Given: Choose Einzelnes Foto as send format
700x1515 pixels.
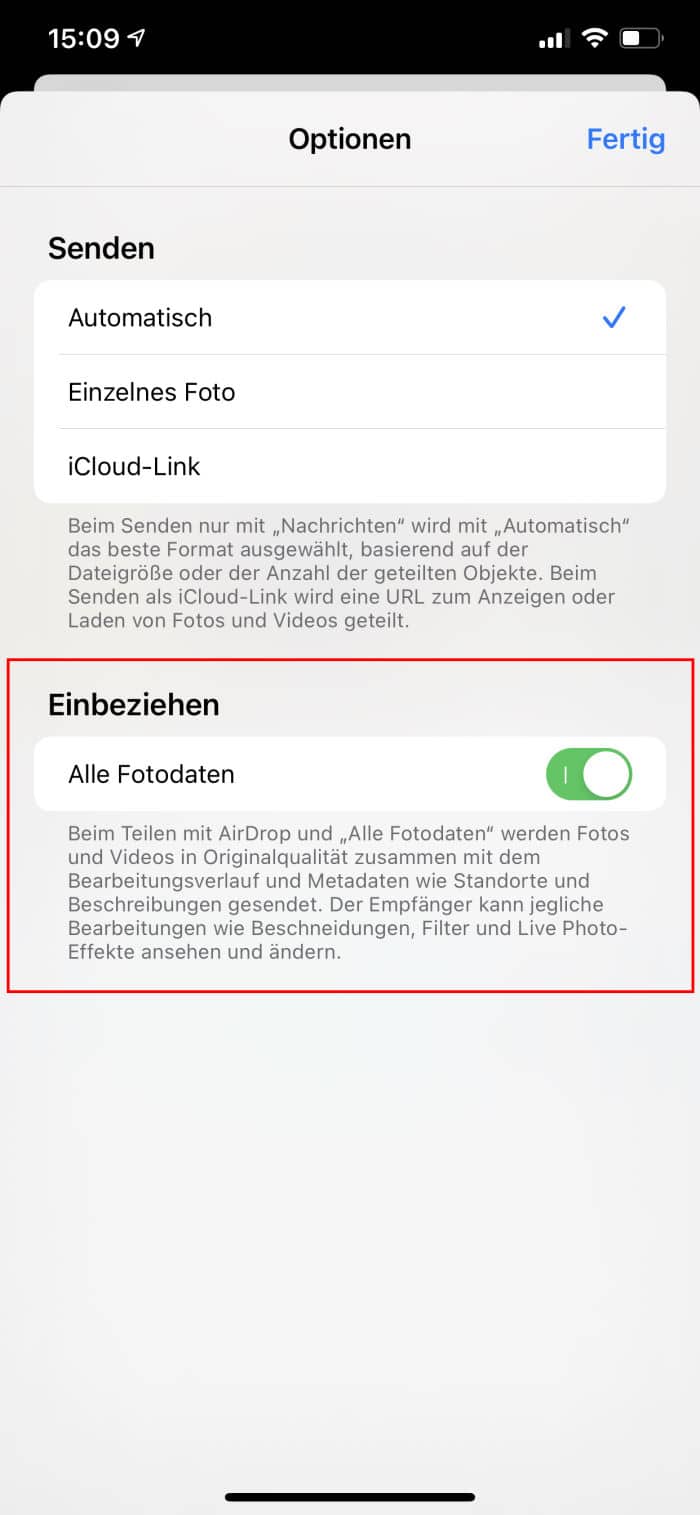Looking at the screenshot, I should coord(350,392).
